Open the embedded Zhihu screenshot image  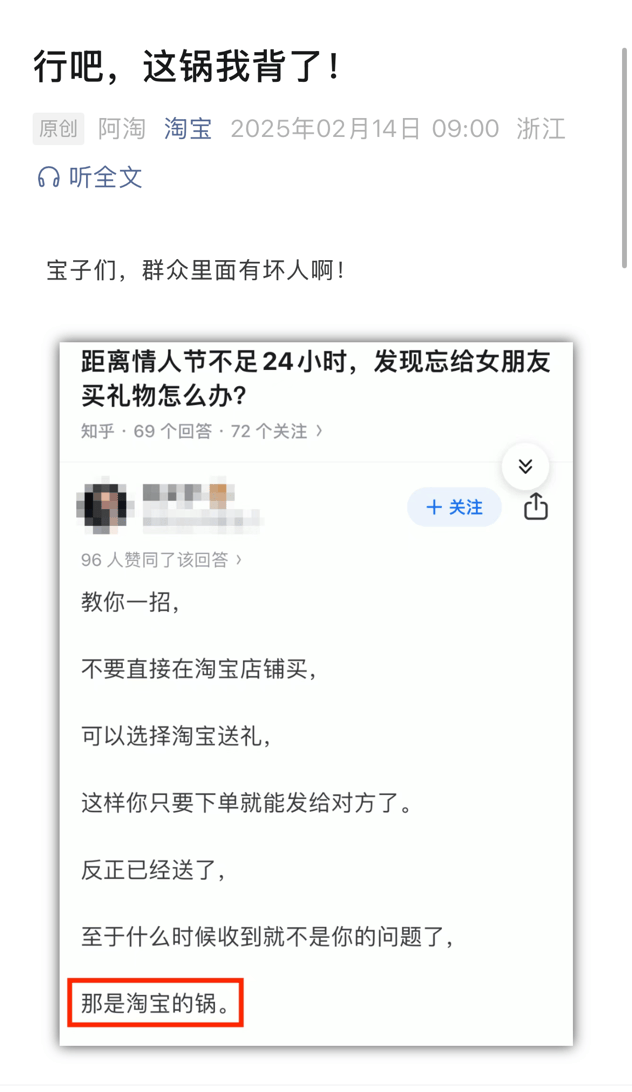[x=316, y=694]
